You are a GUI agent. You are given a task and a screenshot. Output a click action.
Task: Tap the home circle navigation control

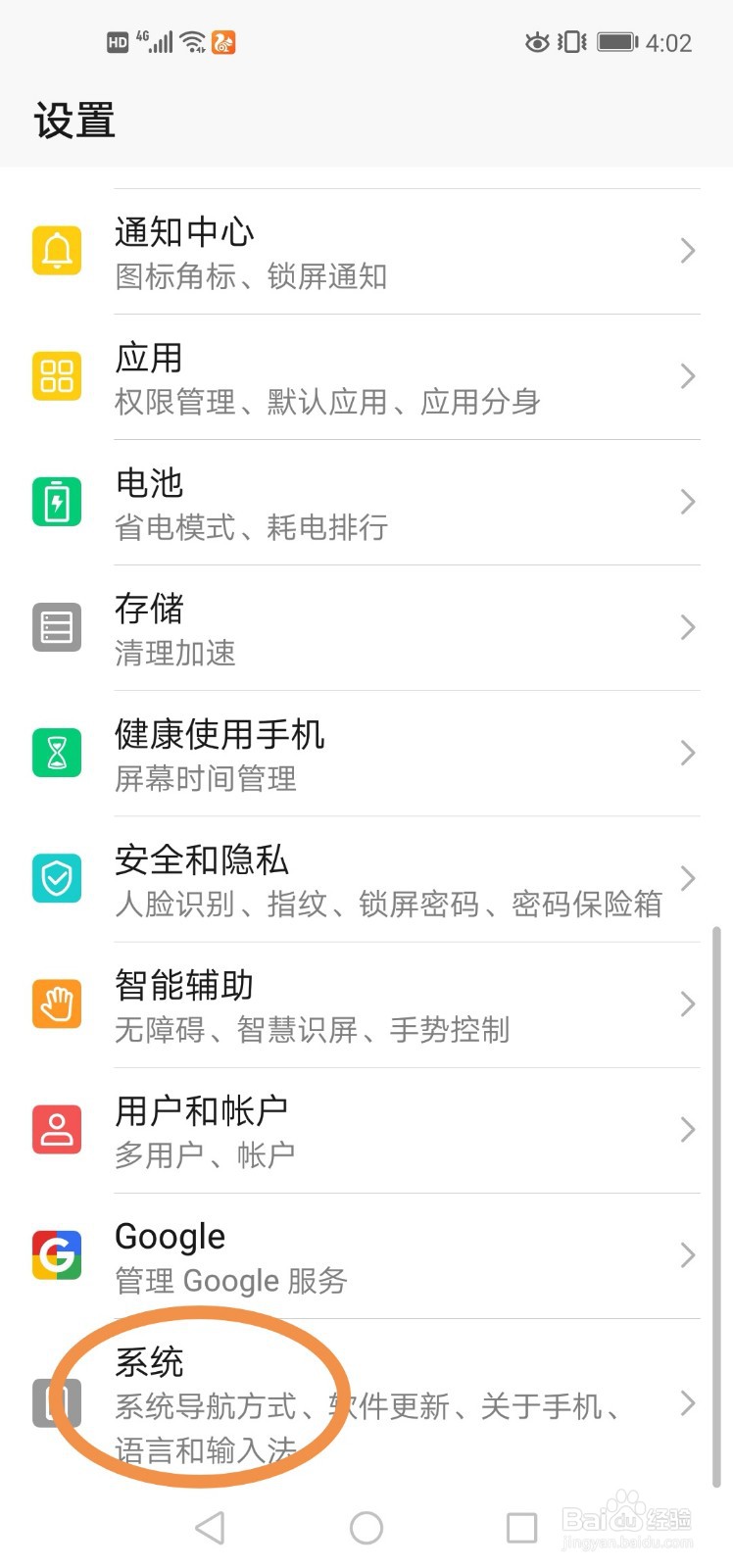[366, 1526]
